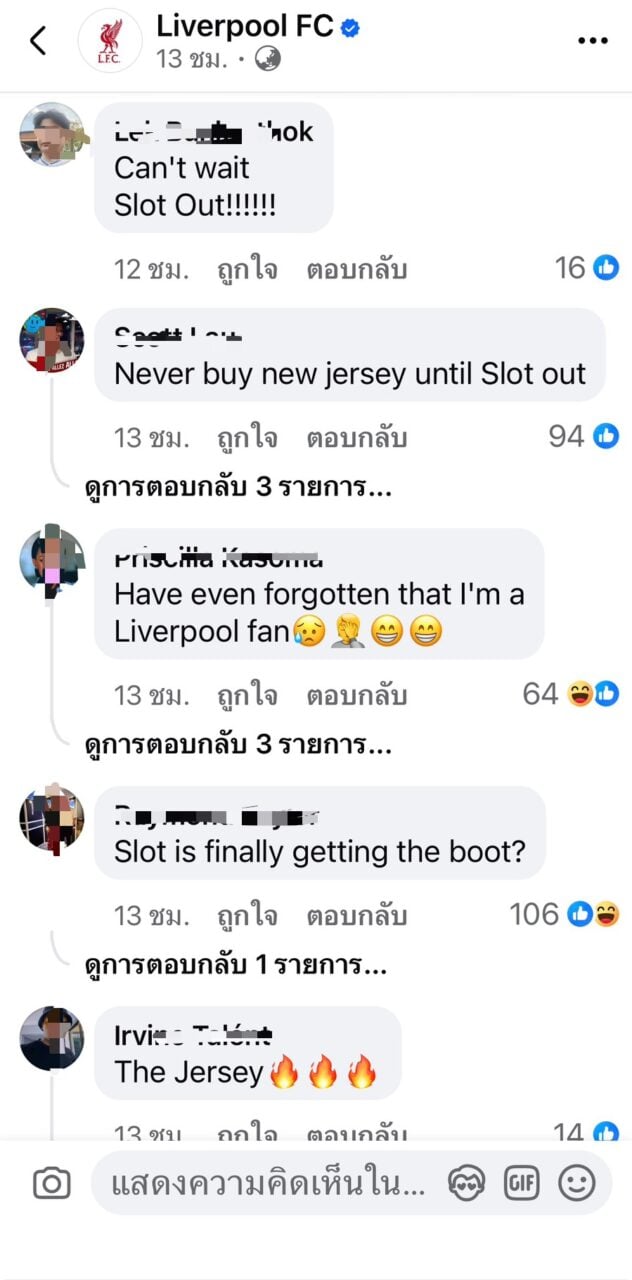
Task: Go back using the top-left arrow
Action: (38, 41)
